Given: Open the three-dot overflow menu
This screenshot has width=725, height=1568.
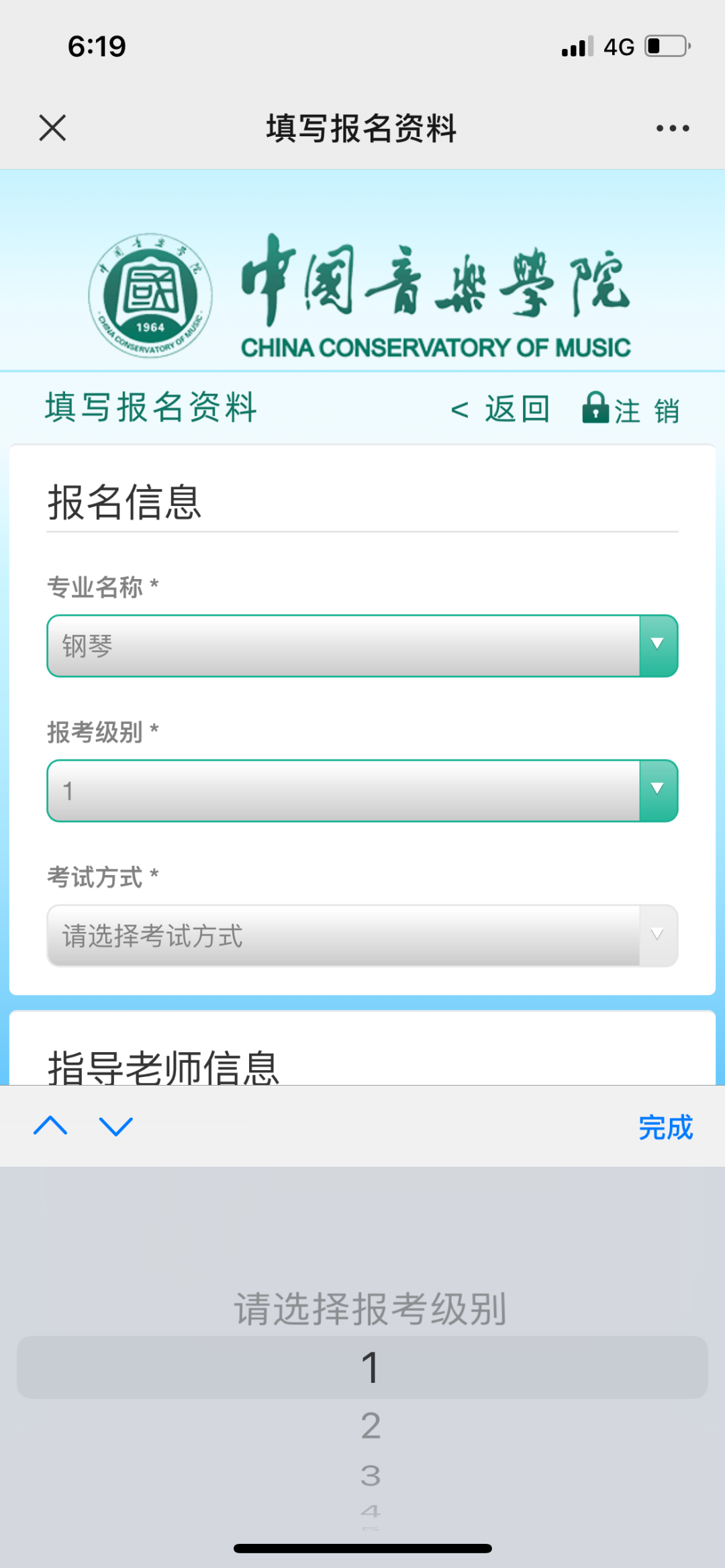Looking at the screenshot, I should click(x=673, y=128).
